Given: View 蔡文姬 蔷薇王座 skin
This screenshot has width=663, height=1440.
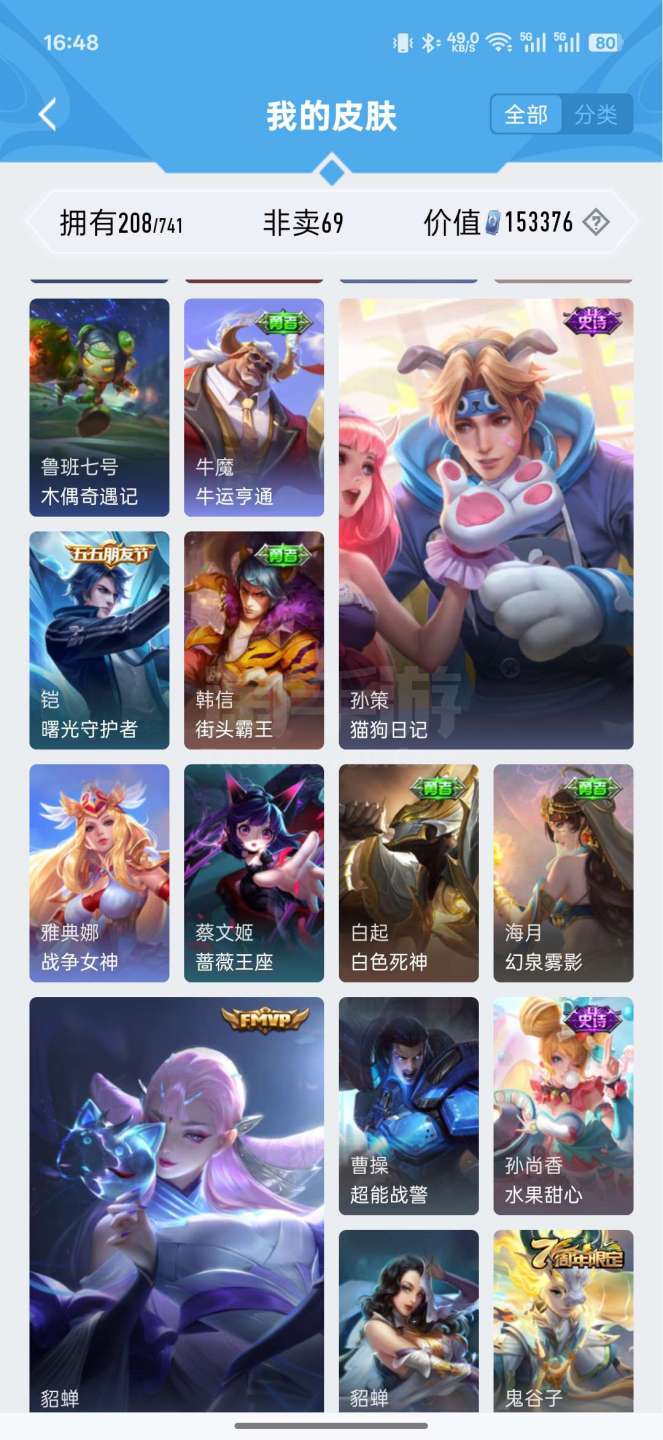Looking at the screenshot, I should coord(254,873).
